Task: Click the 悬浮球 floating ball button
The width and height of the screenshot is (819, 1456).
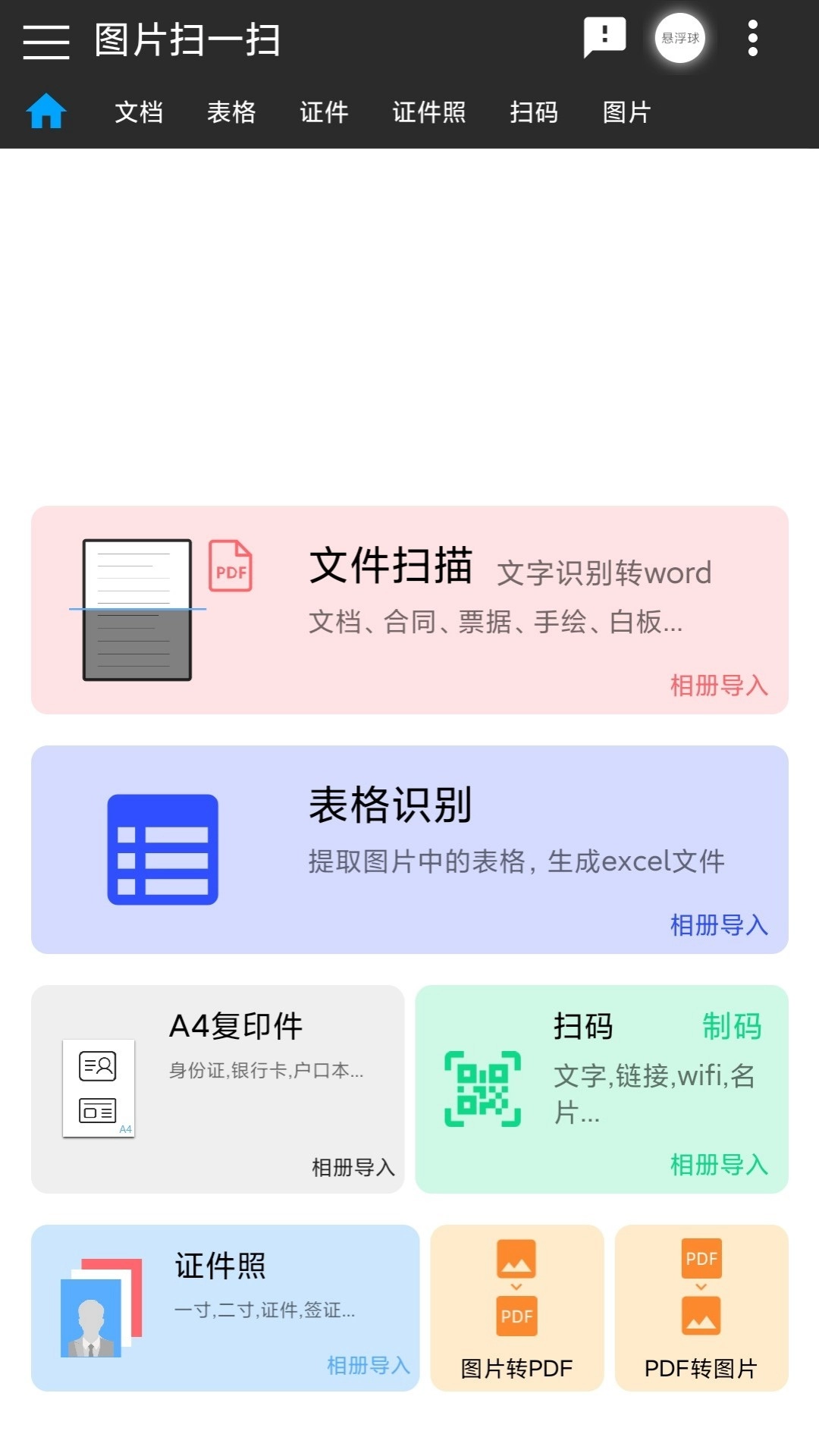Action: (x=679, y=38)
